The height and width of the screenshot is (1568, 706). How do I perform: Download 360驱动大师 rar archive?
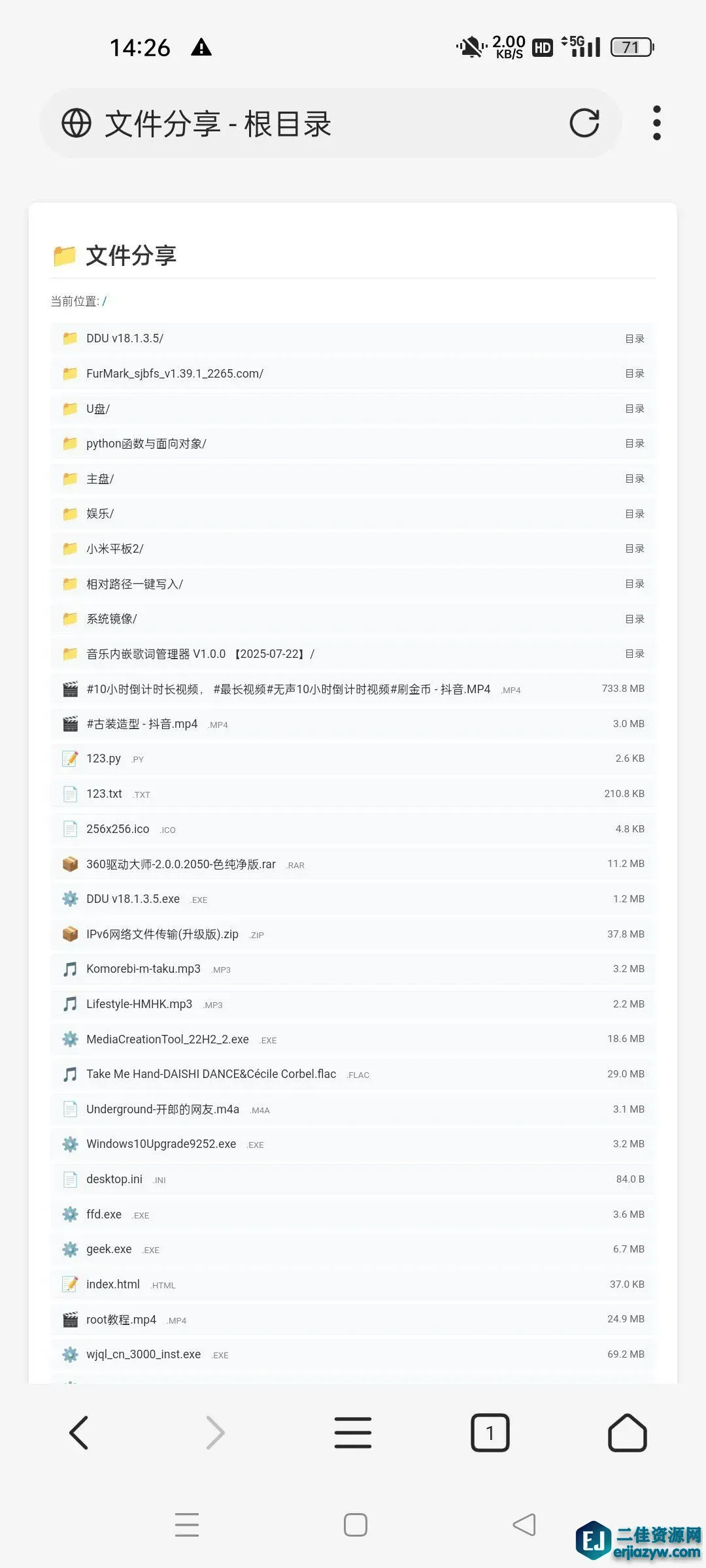[x=181, y=864]
